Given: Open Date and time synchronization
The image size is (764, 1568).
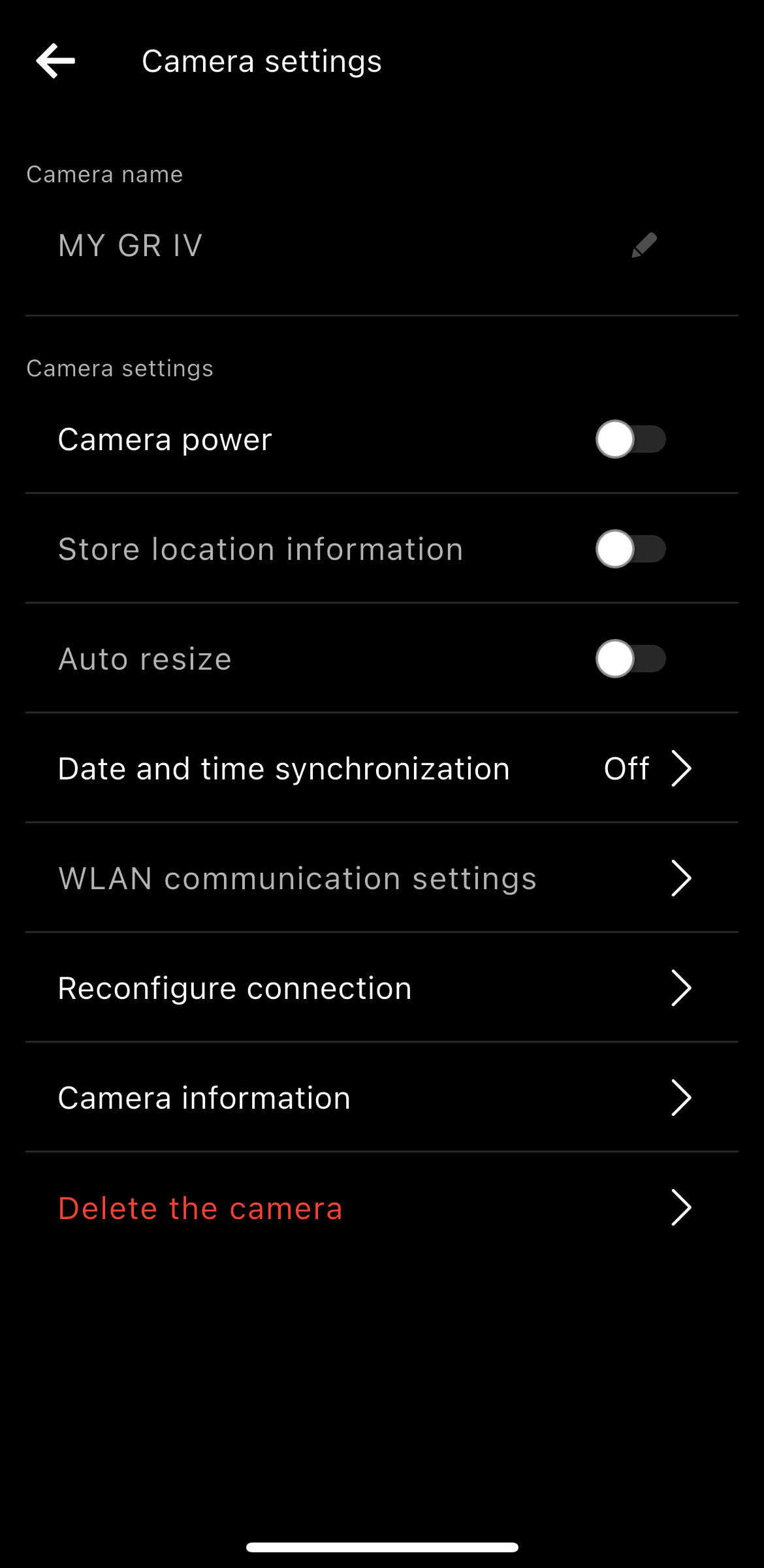Looking at the screenshot, I should point(381,768).
